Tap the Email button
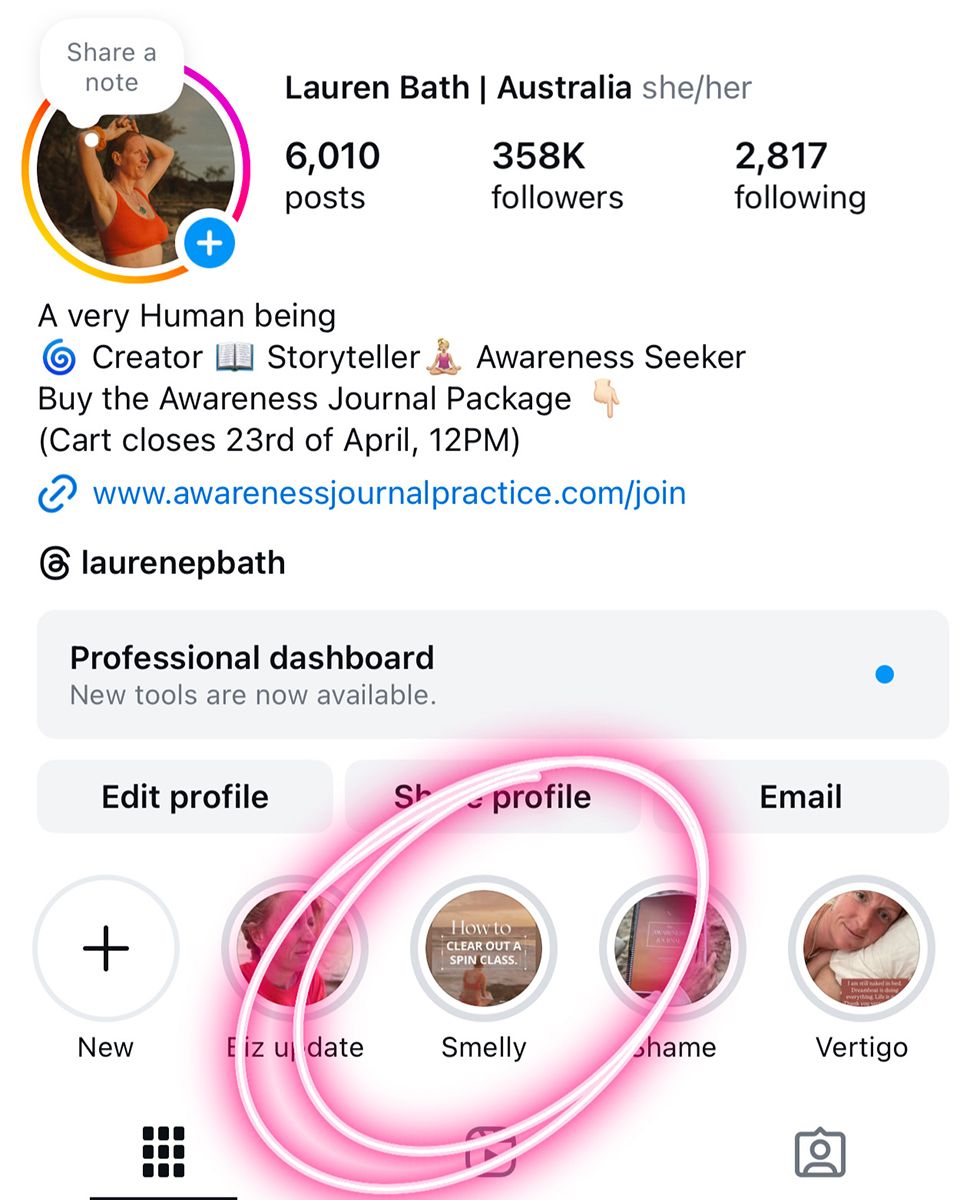 [x=800, y=796]
